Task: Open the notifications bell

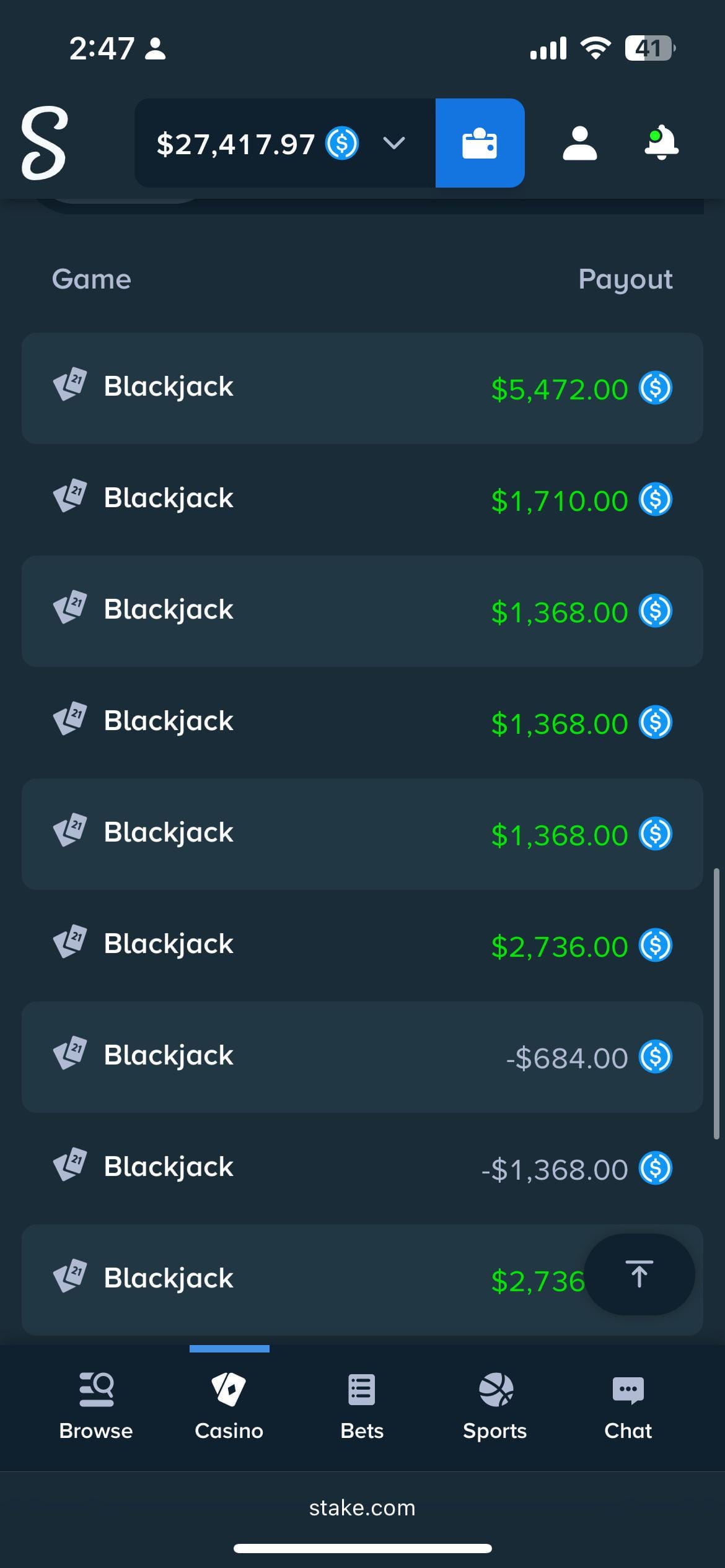Action: [661, 143]
